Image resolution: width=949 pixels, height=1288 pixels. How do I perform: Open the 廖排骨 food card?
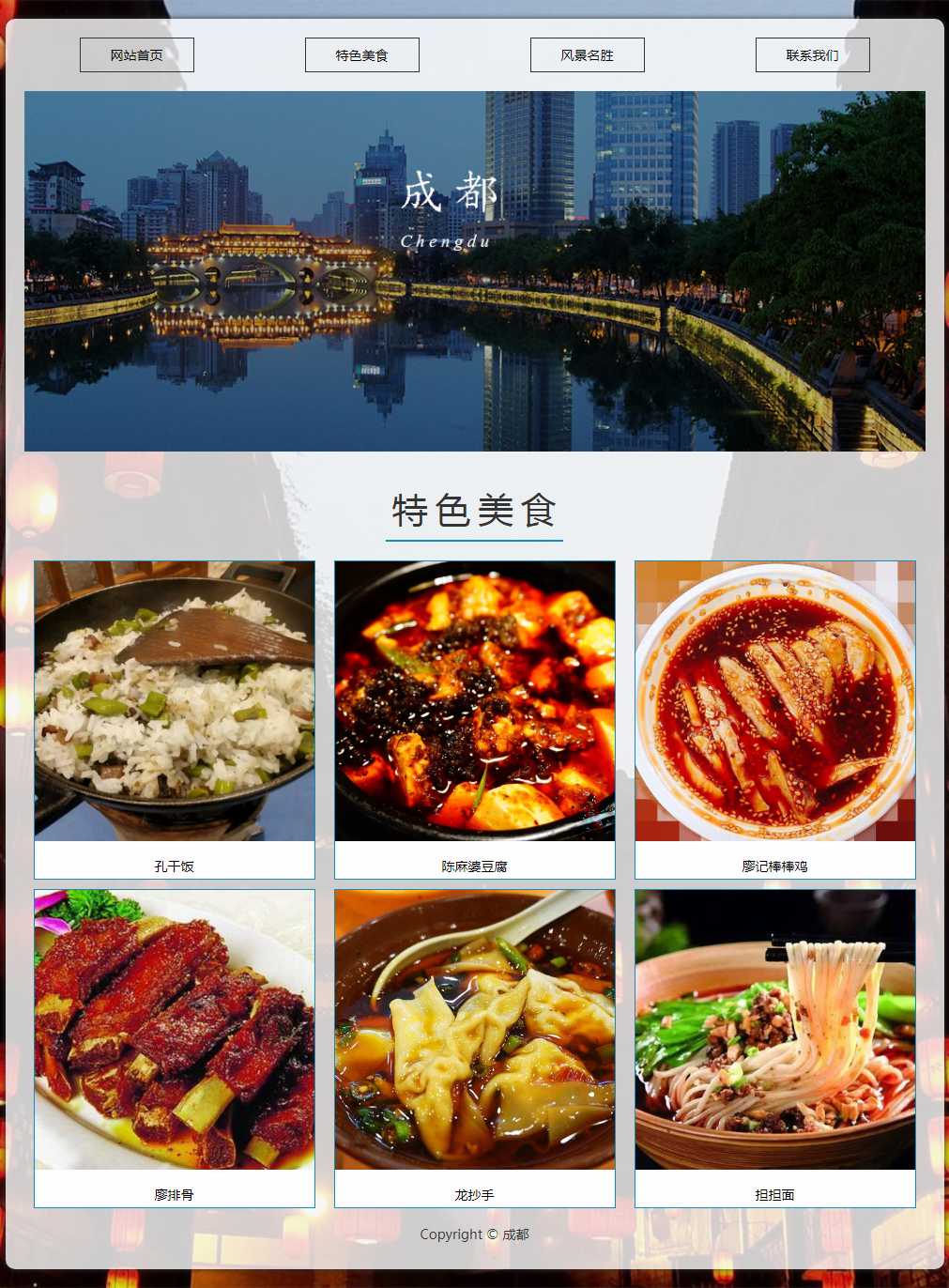pyautogui.click(x=175, y=1048)
